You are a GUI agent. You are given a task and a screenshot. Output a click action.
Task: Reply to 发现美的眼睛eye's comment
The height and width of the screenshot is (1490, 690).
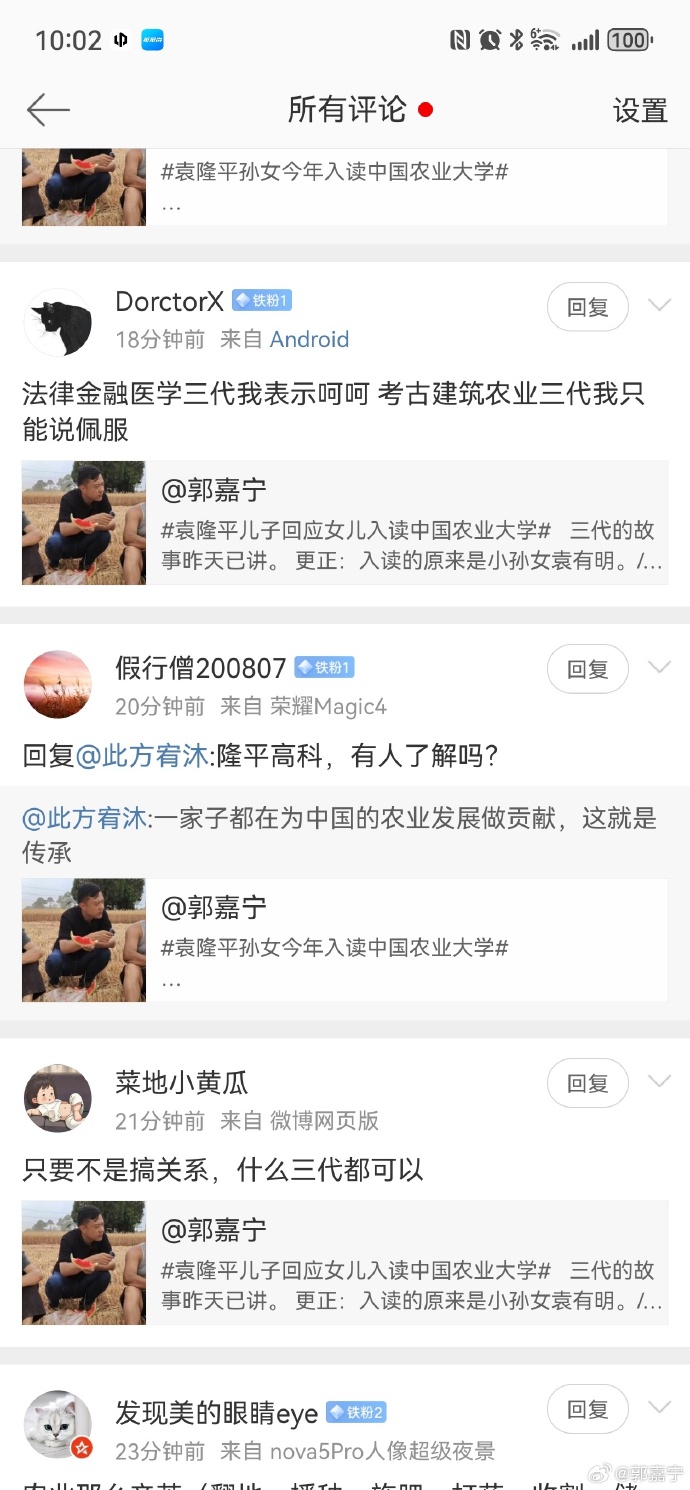click(587, 1409)
